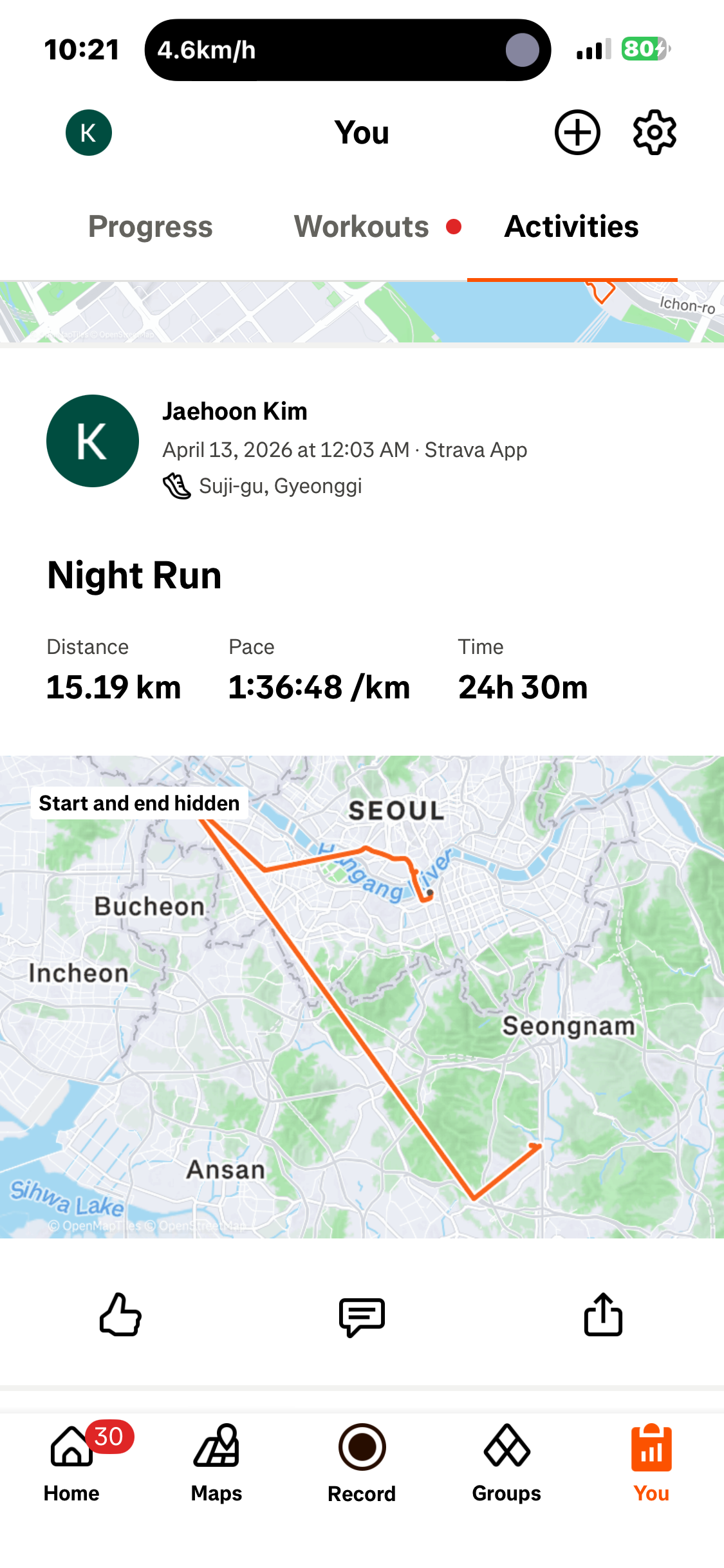Switch to the Workouts tab
724x1568 pixels.
coord(362,227)
